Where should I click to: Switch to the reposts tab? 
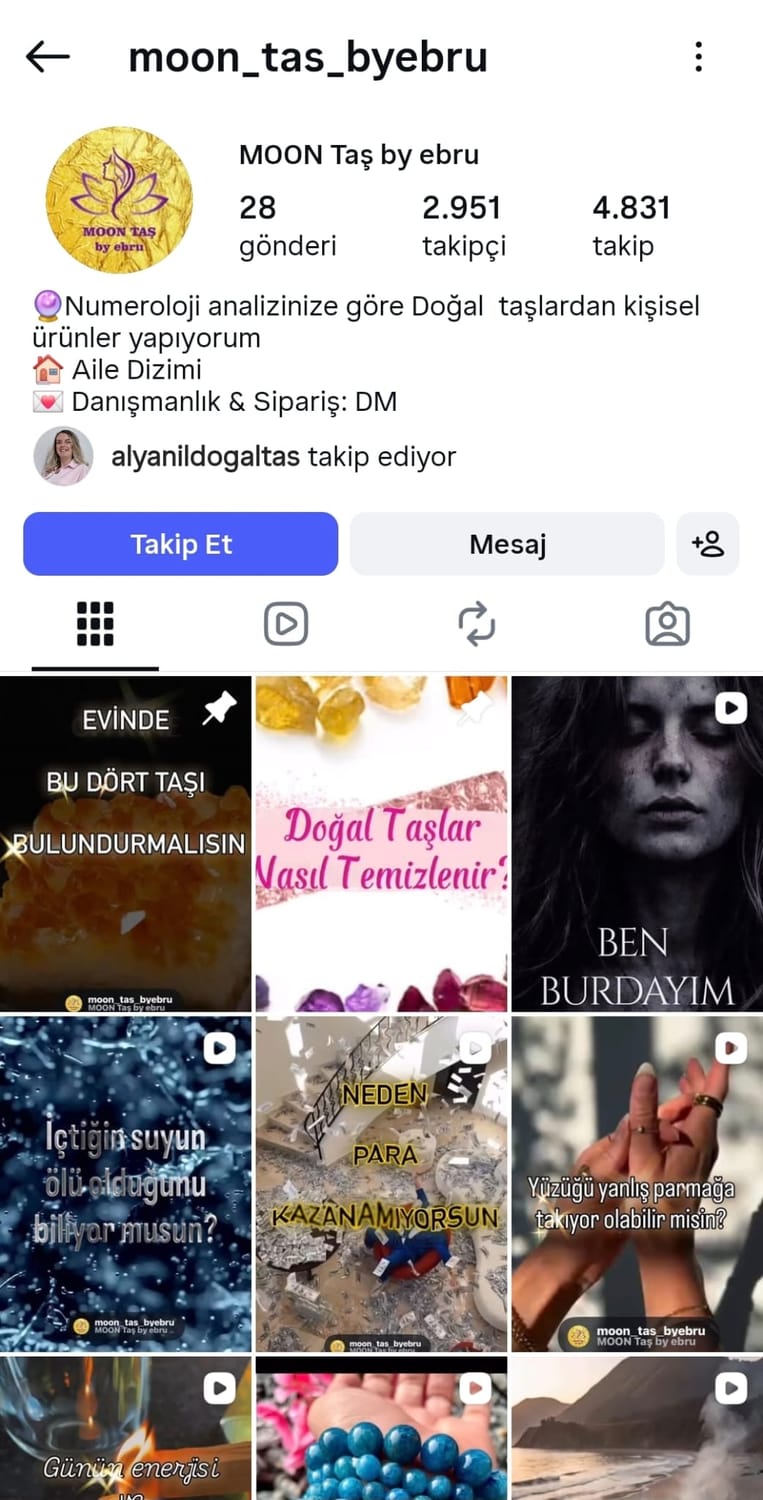click(x=477, y=625)
